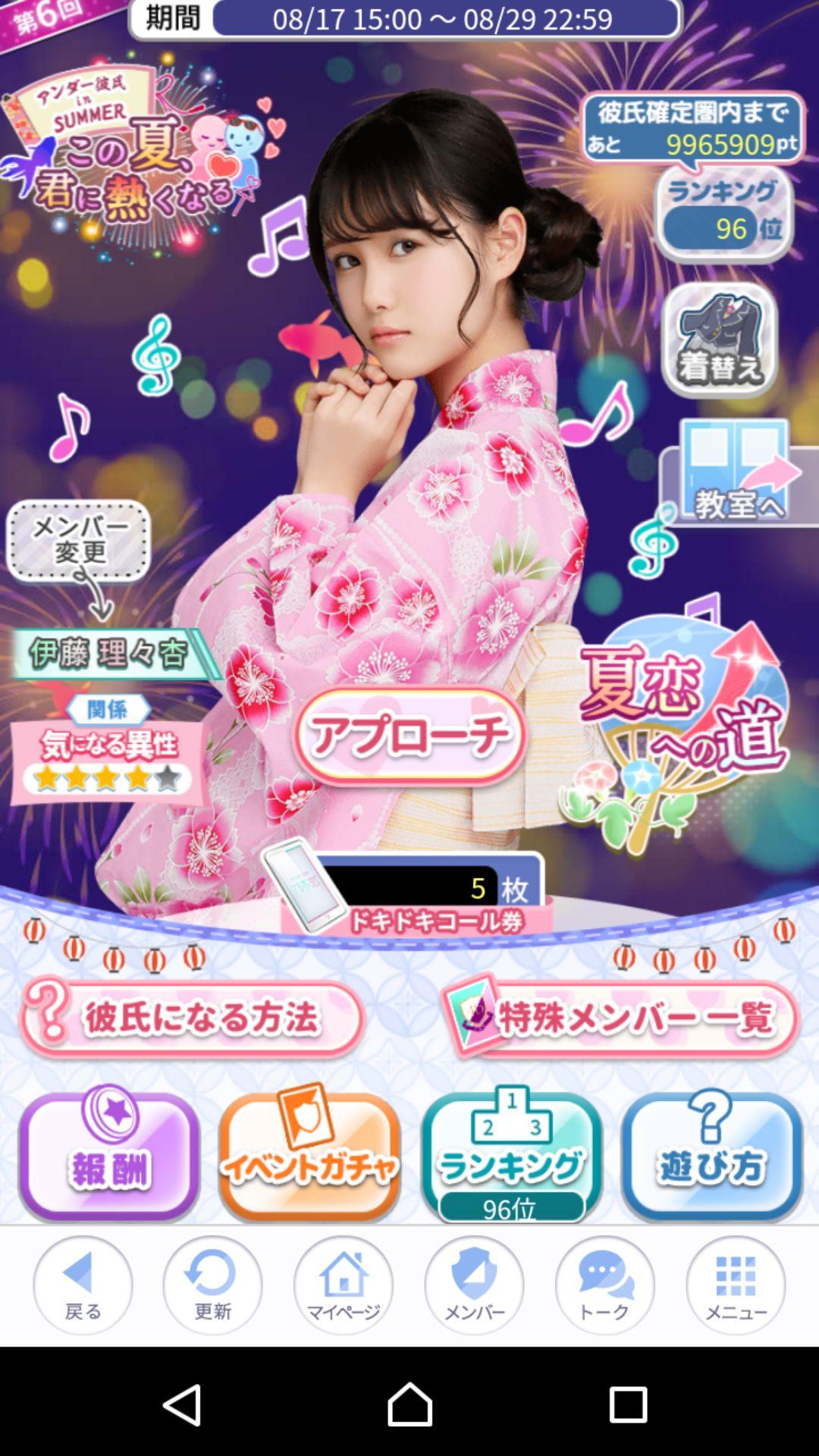This screenshot has width=819, height=1456.
Task: Open トーク chat
Action: point(604,1285)
